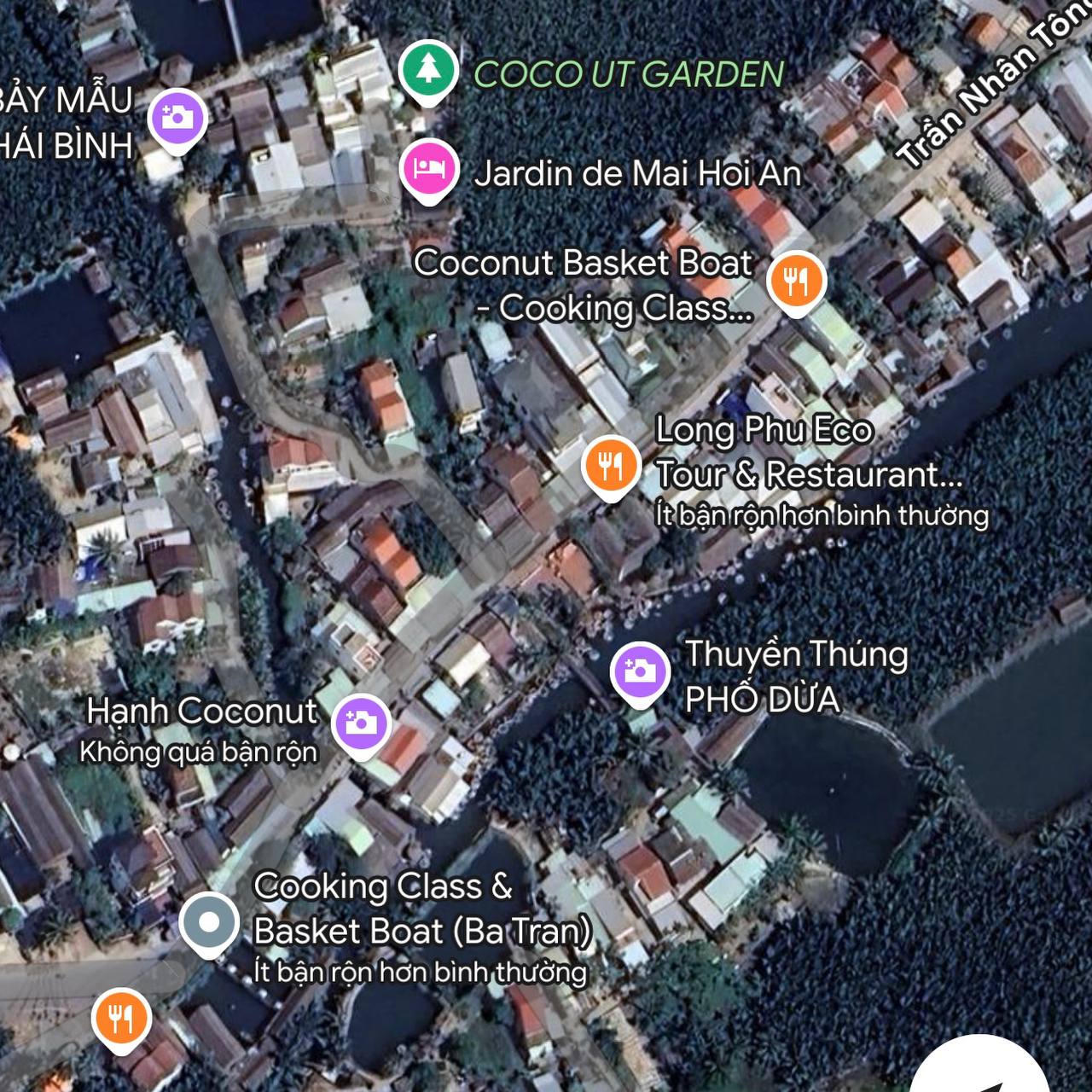The height and width of the screenshot is (1092, 1092).
Task: Open the BẢY MẪU HẢI BÌNH camera pin
Action: tap(177, 119)
